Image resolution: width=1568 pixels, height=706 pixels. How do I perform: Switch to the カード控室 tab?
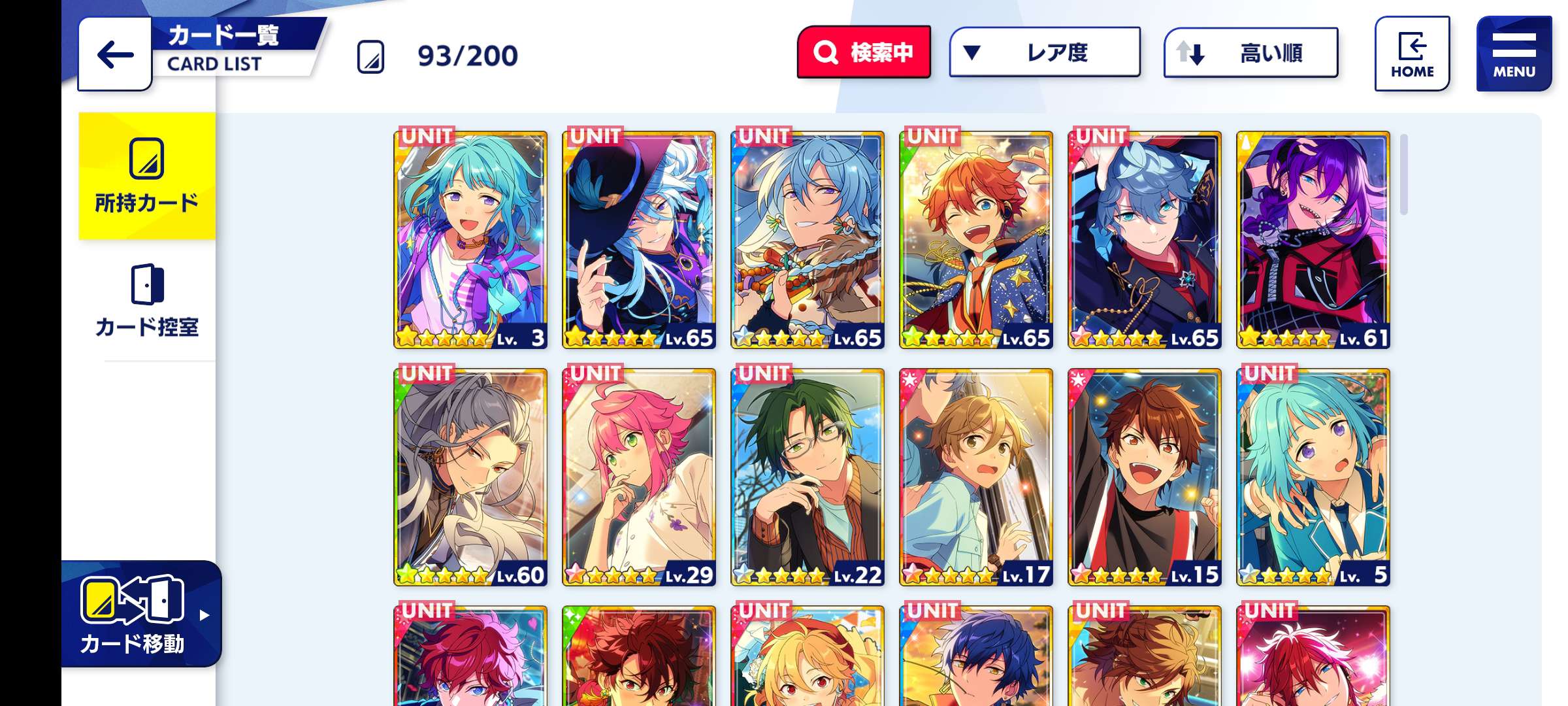(x=147, y=301)
